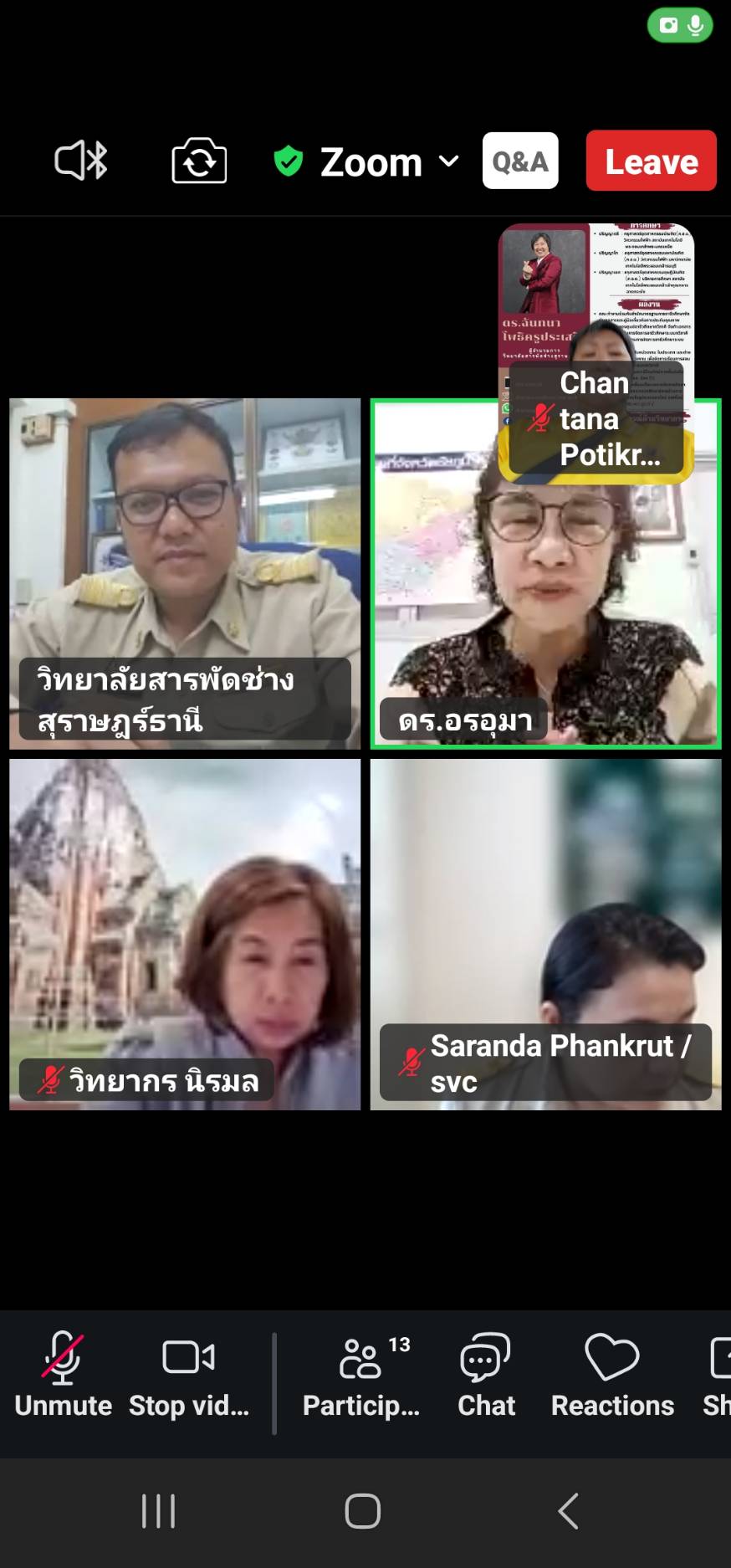731x1568 pixels.
Task: Stop video from the toolbar
Action: pos(189,1376)
